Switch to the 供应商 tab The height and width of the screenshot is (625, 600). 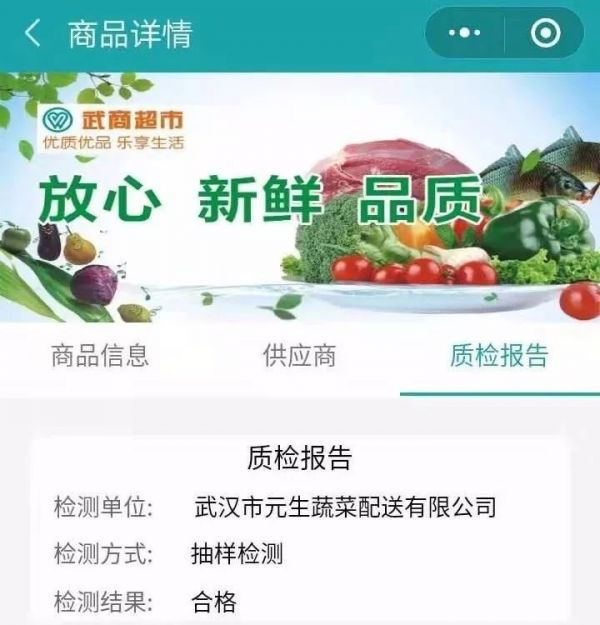[299, 356]
